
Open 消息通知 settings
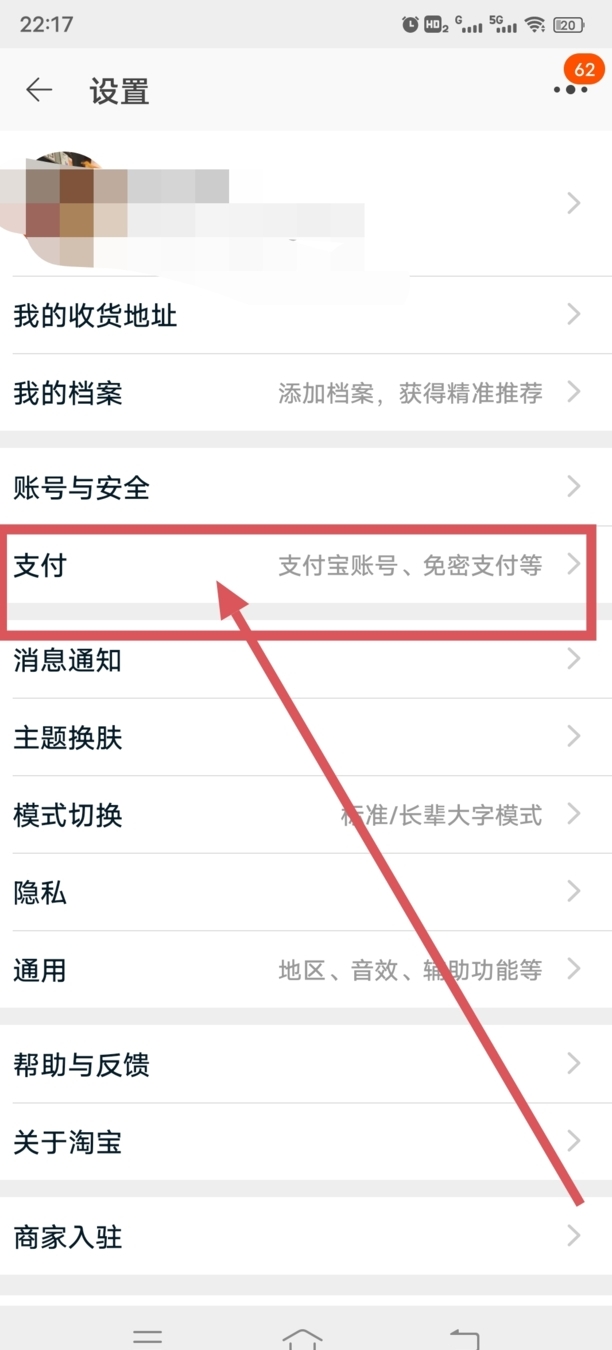tap(306, 660)
